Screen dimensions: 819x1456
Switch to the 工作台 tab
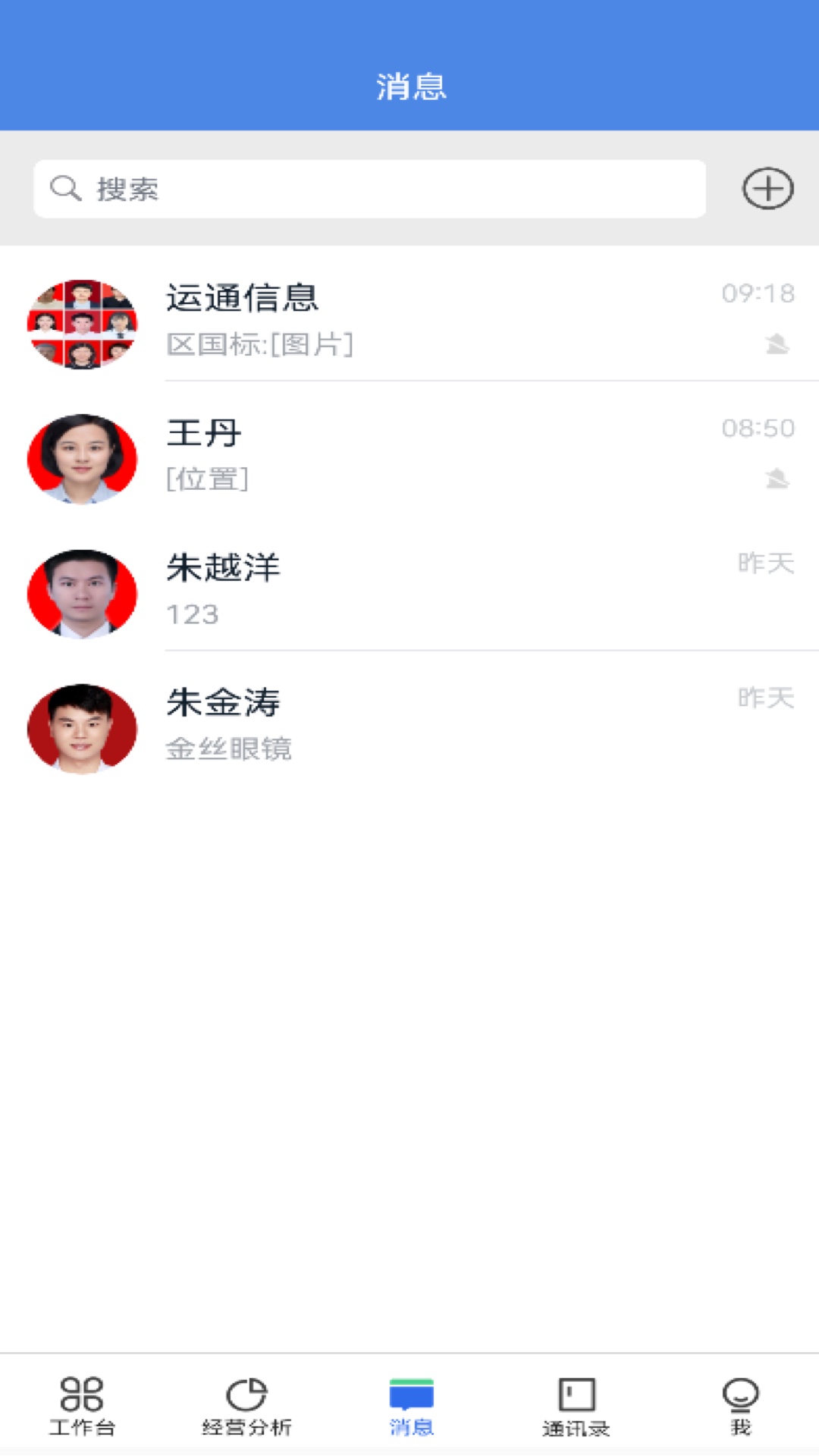(82, 1406)
